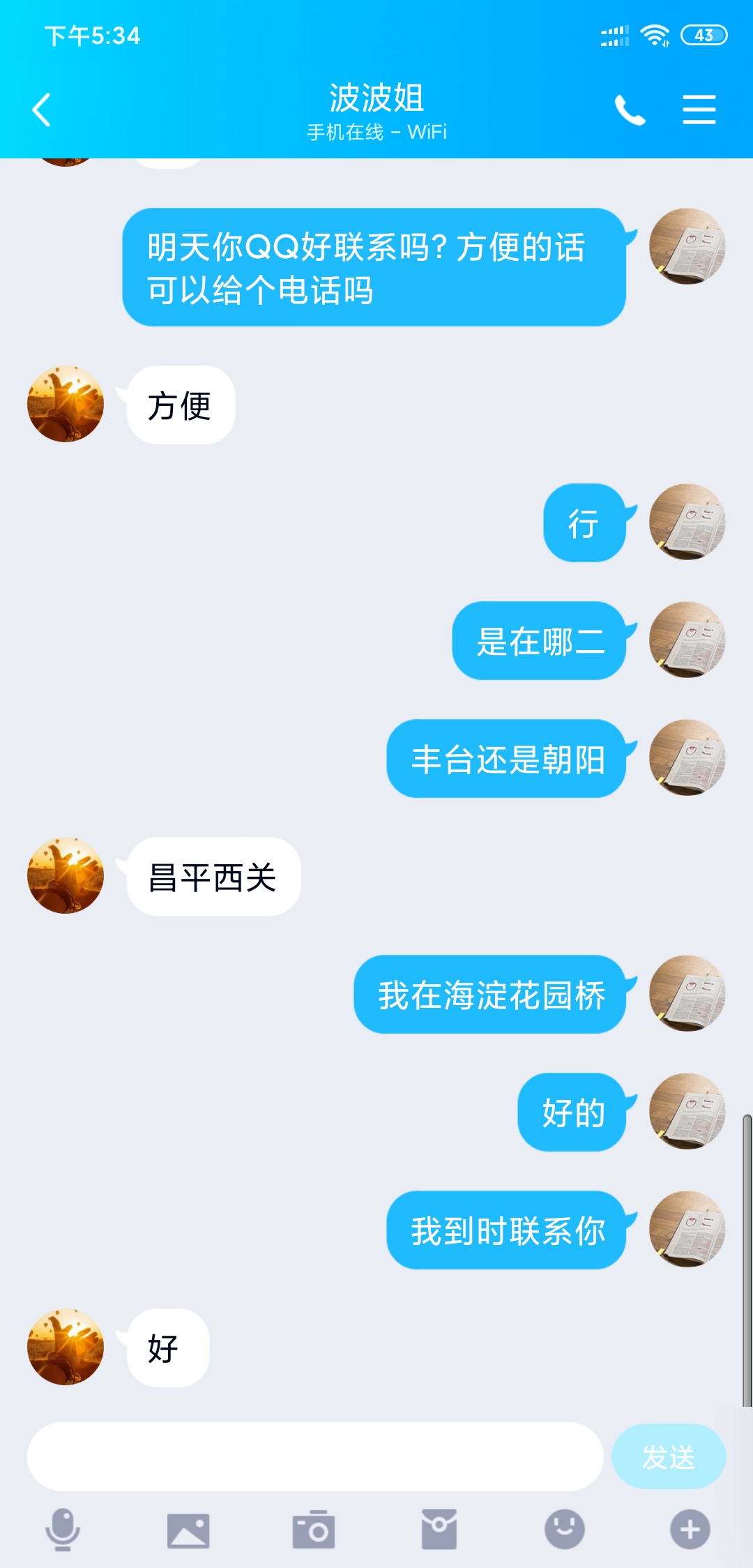This screenshot has width=753, height=1568.
Task: Focus the message input field
Action: [314, 1456]
